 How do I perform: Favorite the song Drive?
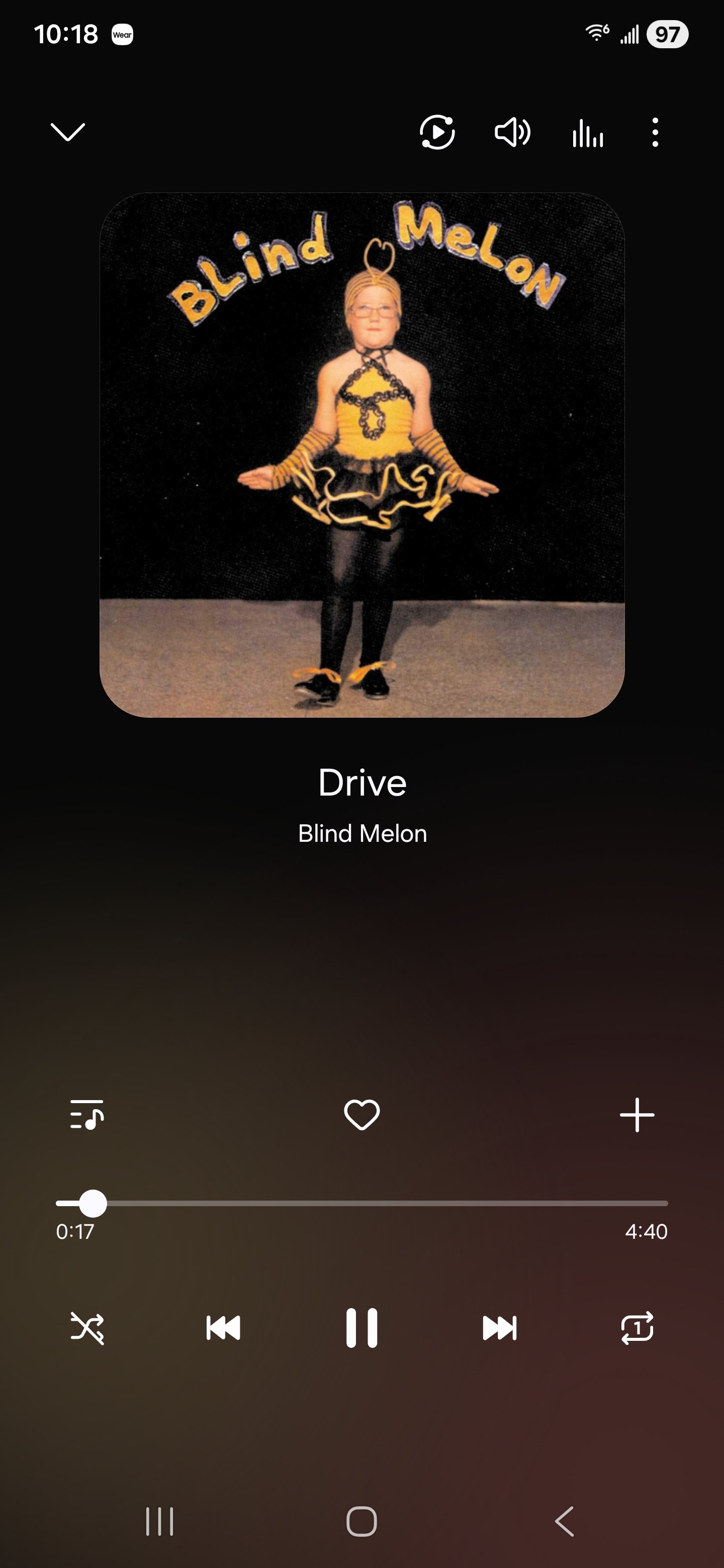pyautogui.click(x=361, y=1115)
